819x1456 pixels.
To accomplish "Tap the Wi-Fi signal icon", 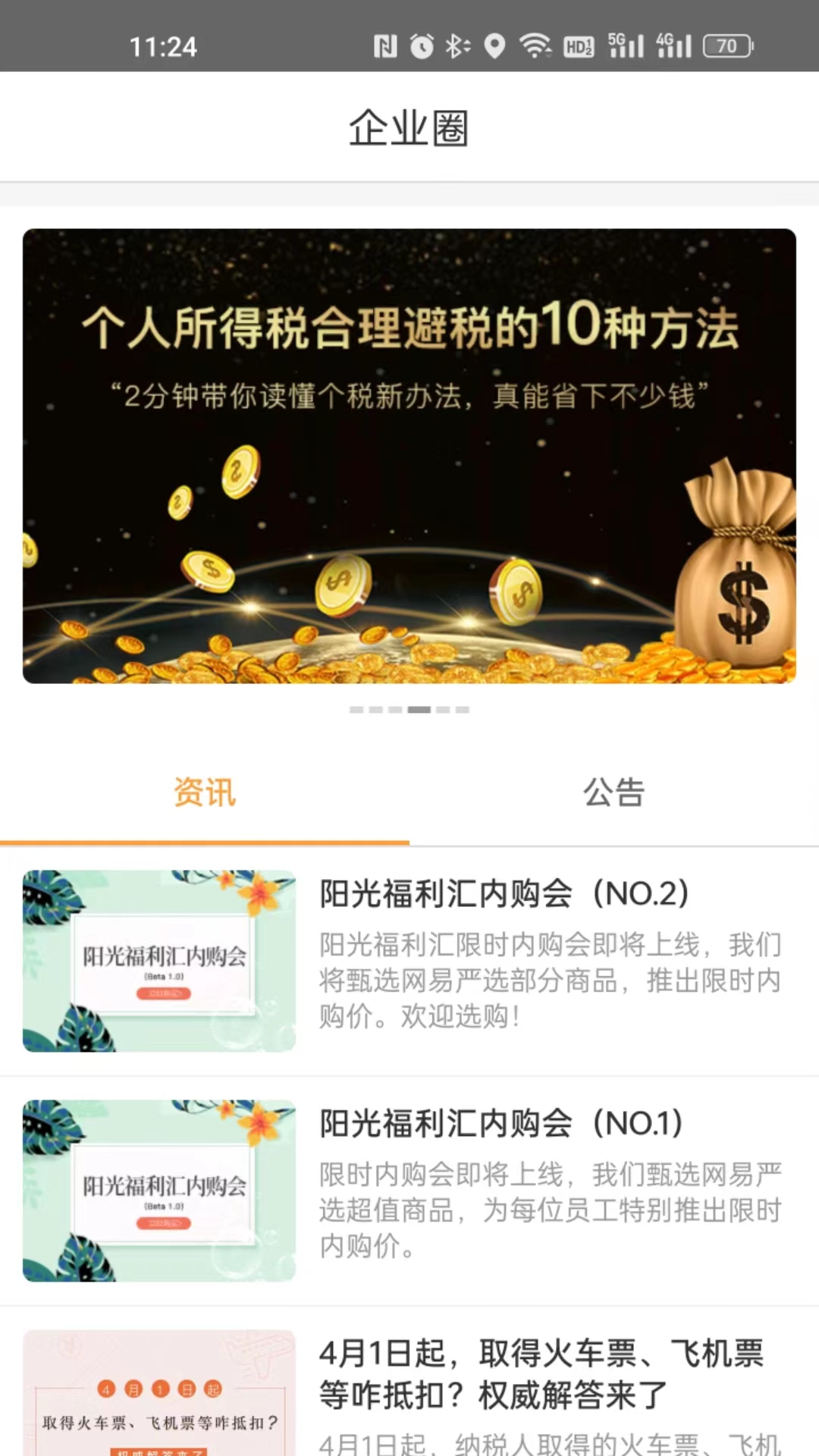I will (x=538, y=45).
